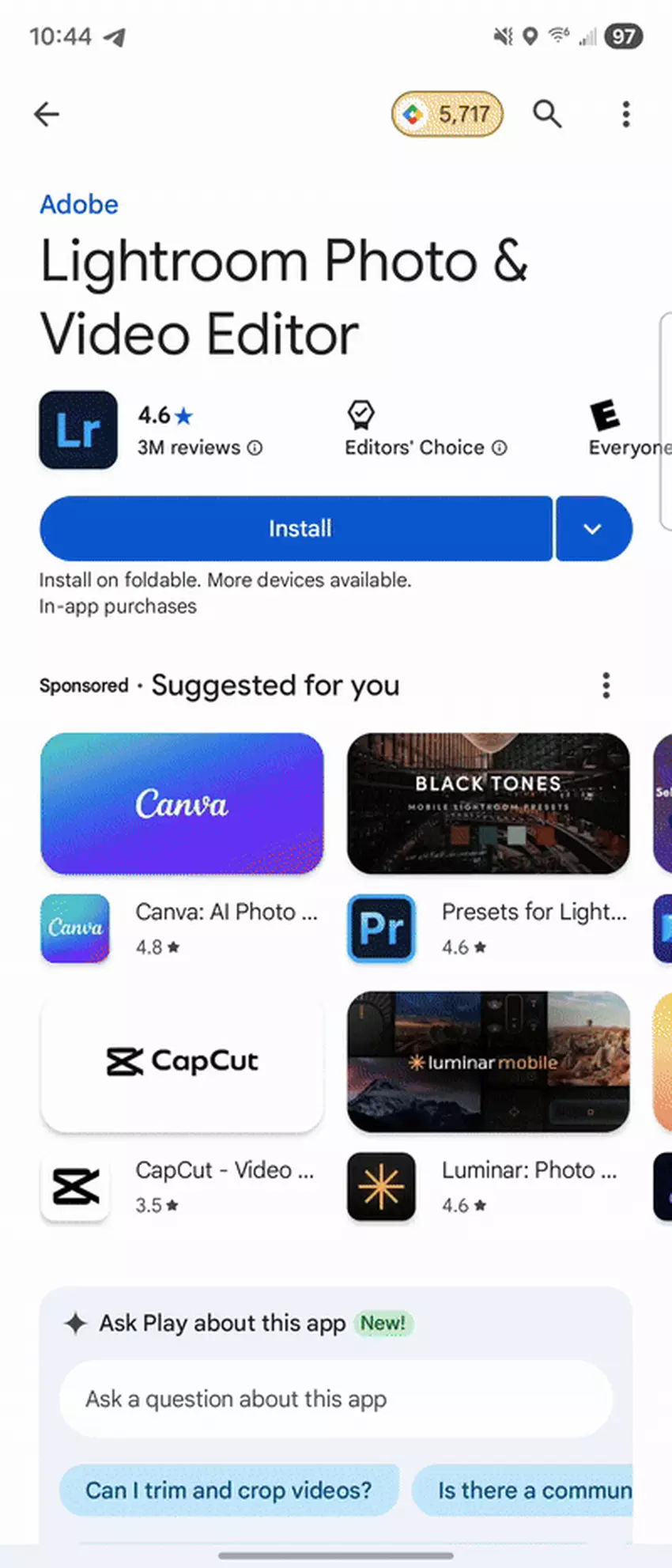Expand the device options arrow beside Install
Screen dimensions: 672x1568
(x=593, y=528)
